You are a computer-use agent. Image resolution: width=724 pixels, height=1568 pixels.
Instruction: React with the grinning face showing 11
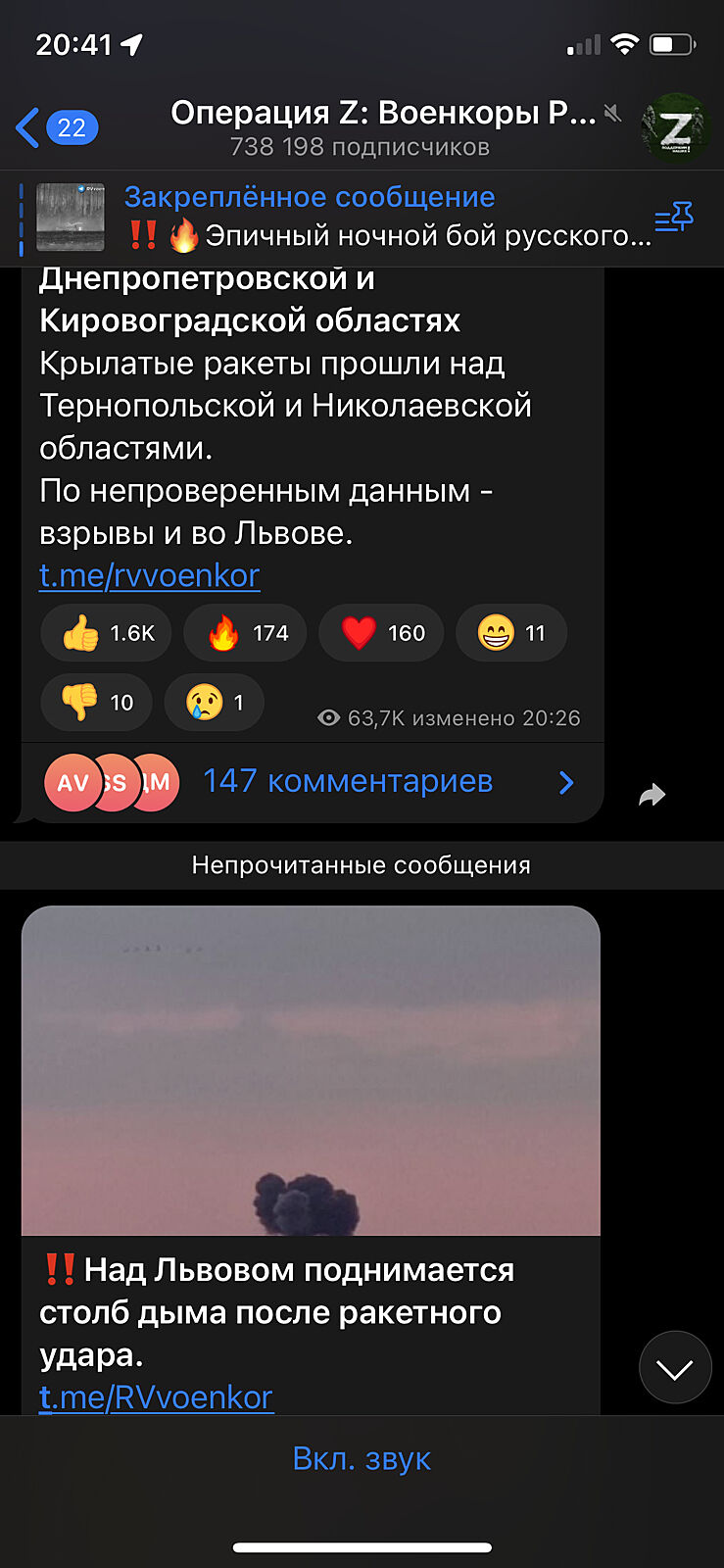510,633
